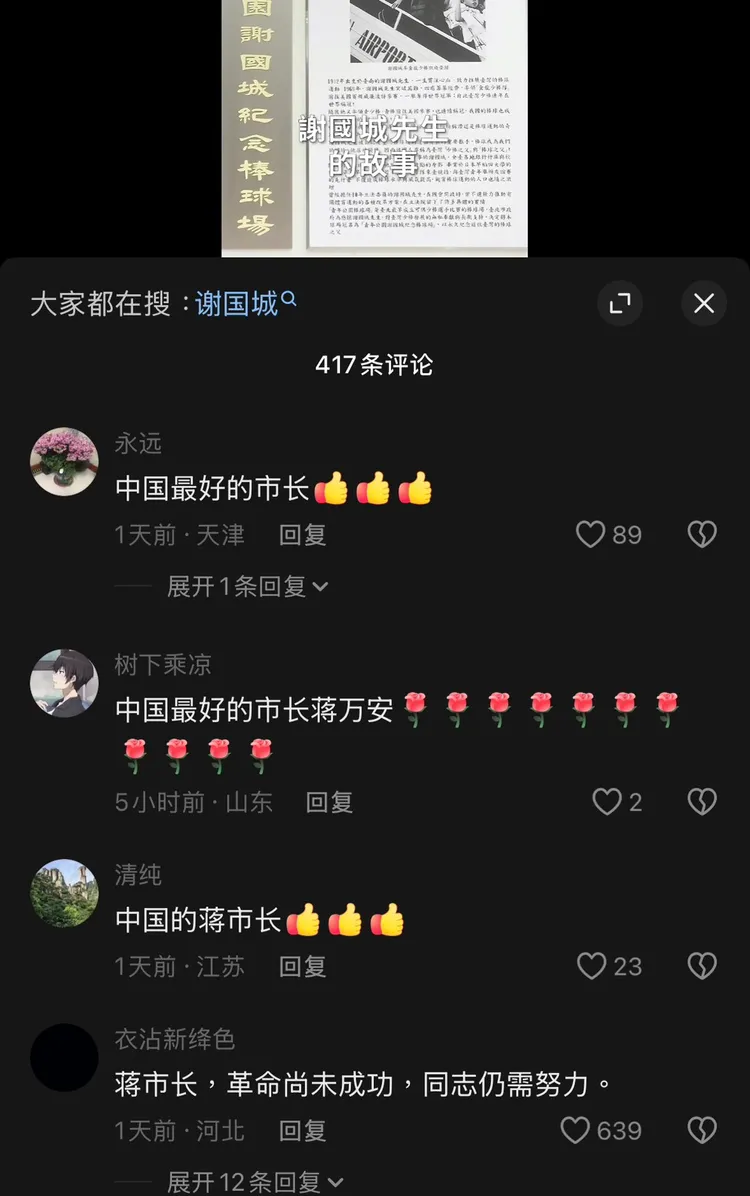Tap the heart showing 639 likes
The height and width of the screenshot is (1196, 750).
click(575, 1131)
